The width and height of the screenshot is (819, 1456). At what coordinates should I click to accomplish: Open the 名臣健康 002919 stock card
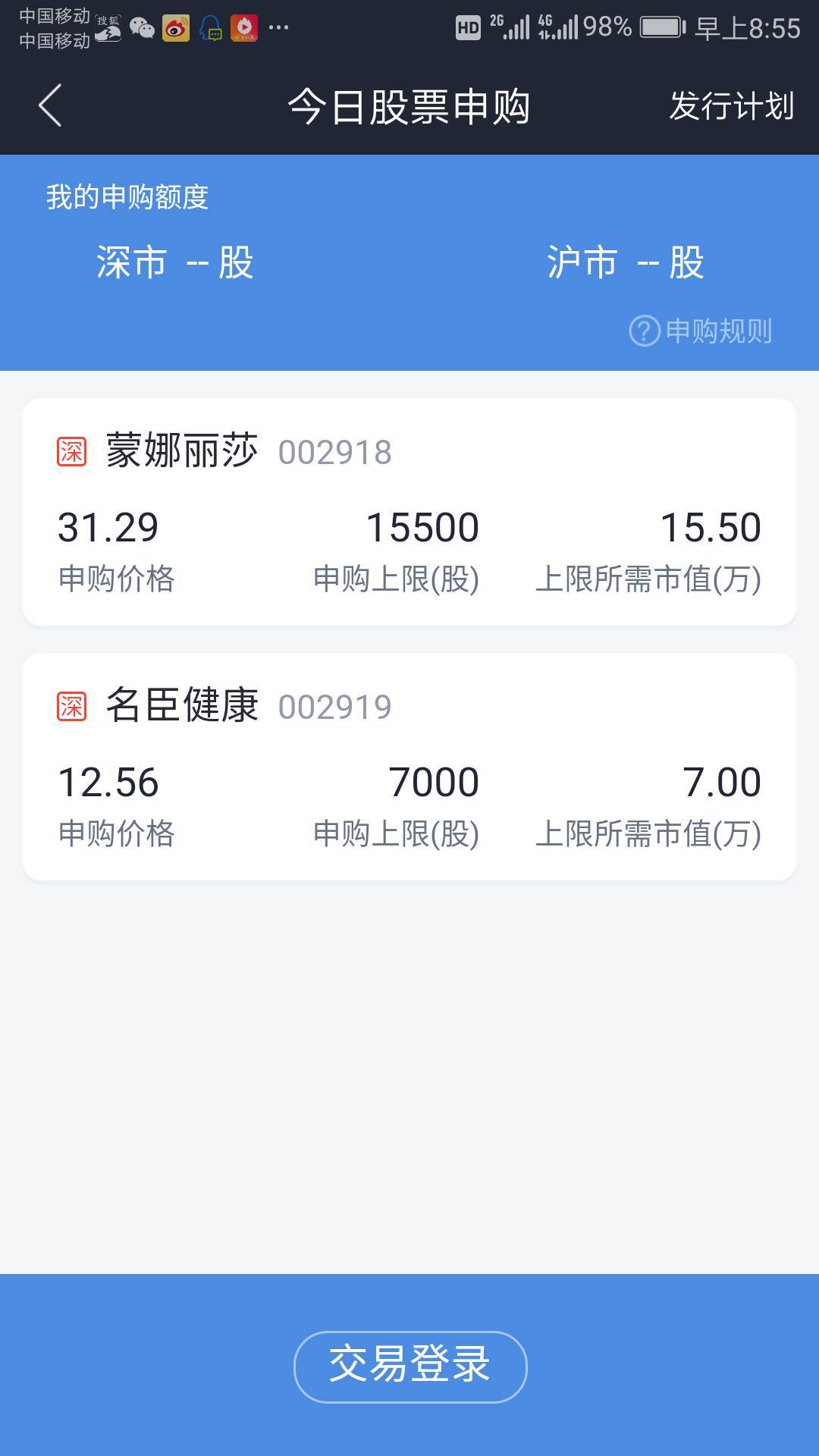[409, 767]
